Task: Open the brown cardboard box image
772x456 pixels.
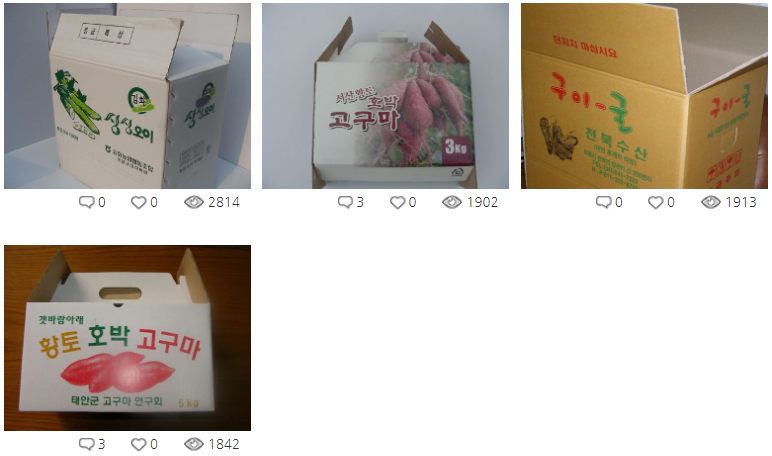Action: coord(644,96)
